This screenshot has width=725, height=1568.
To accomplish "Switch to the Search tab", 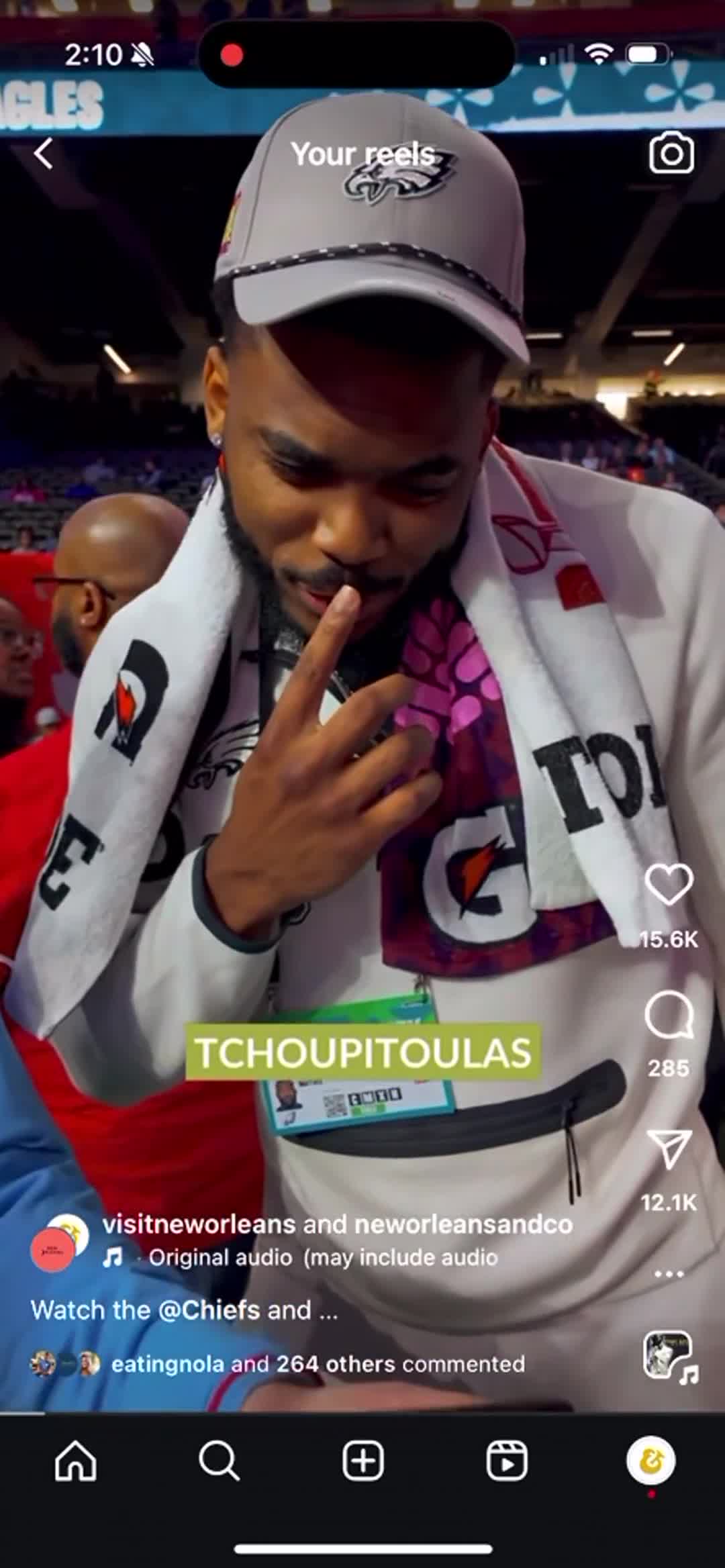I will point(219,1461).
